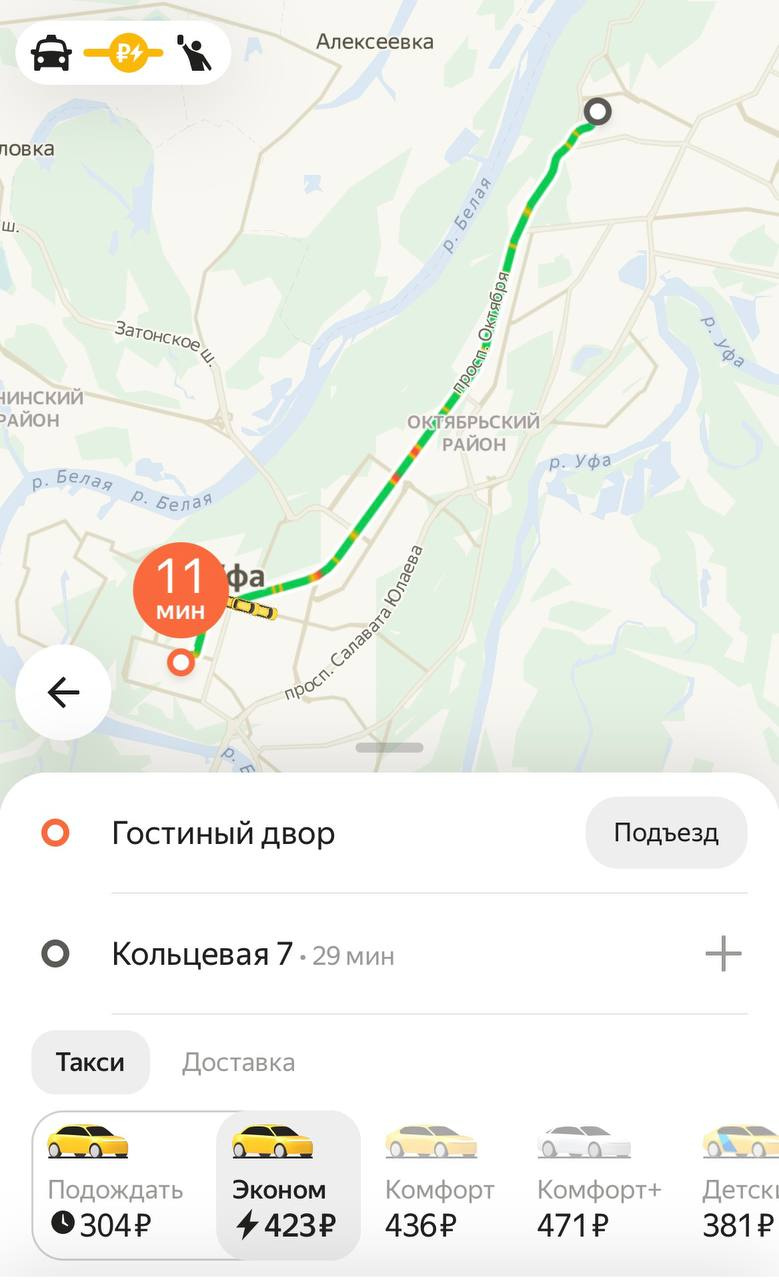Tap the 11 мин pickup time marker
779x1280 pixels.
(180, 590)
